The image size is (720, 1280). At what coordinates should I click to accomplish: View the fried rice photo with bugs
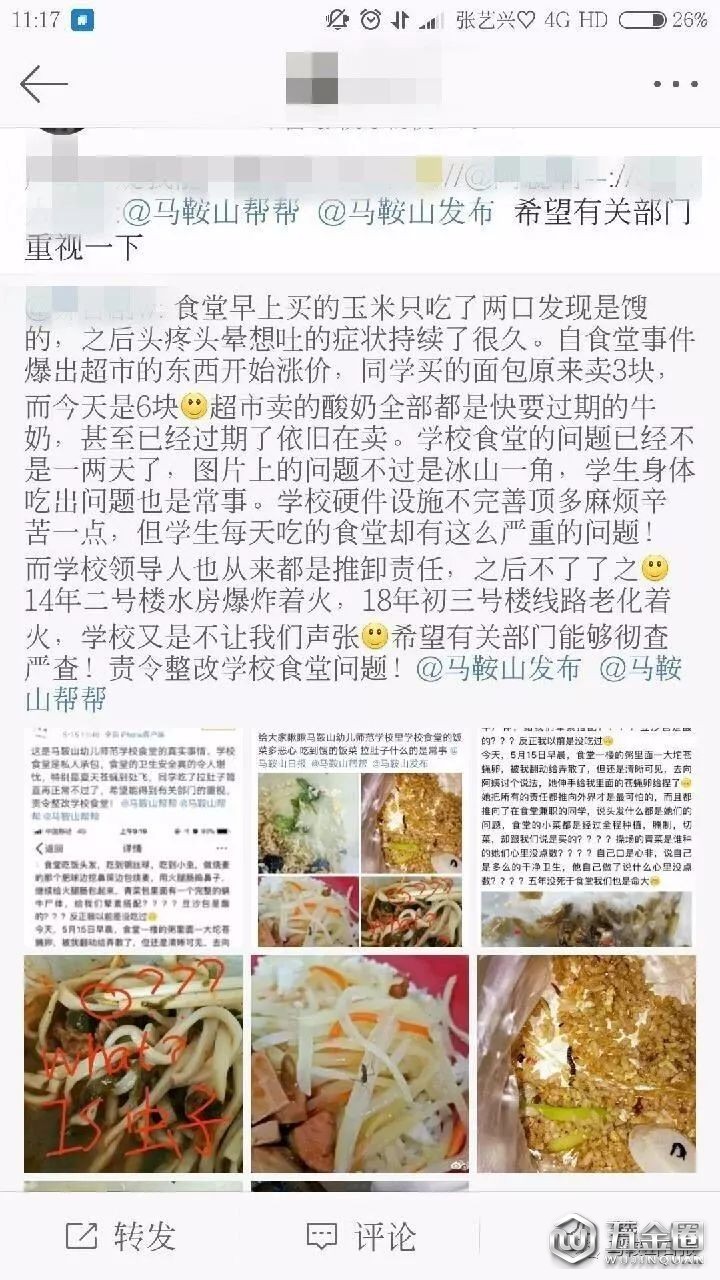click(586, 1063)
